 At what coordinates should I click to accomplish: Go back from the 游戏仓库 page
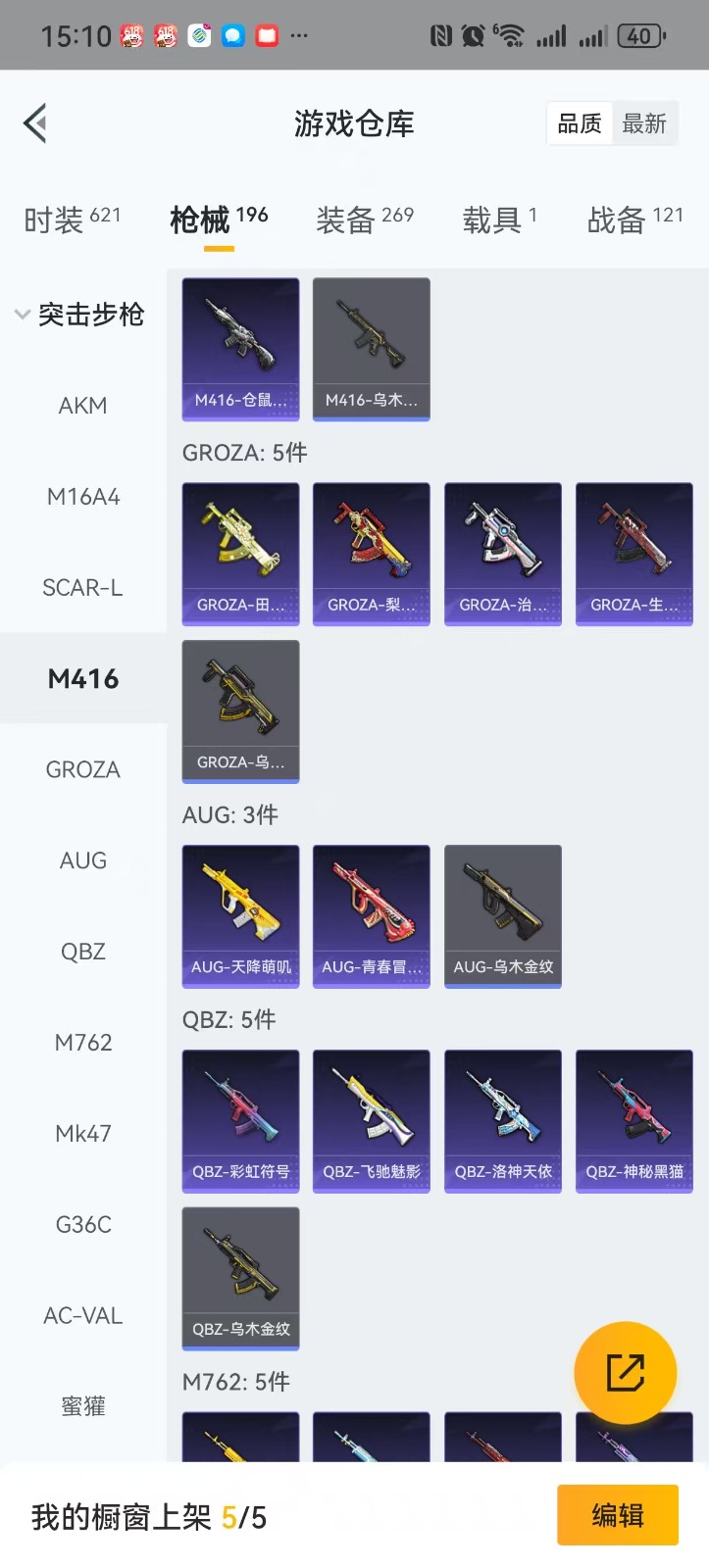pyautogui.click(x=36, y=123)
